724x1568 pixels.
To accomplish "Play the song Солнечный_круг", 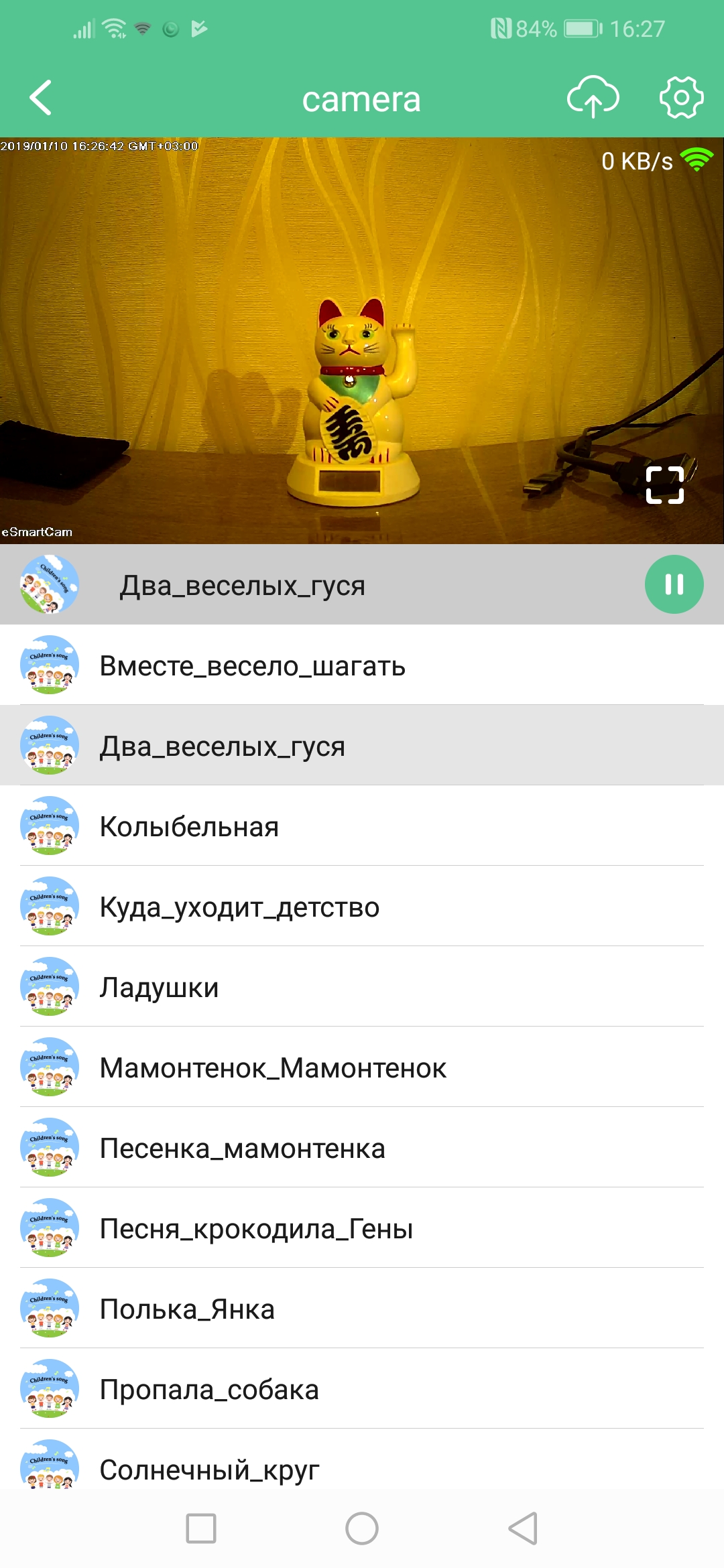I will pyautogui.click(x=362, y=1467).
